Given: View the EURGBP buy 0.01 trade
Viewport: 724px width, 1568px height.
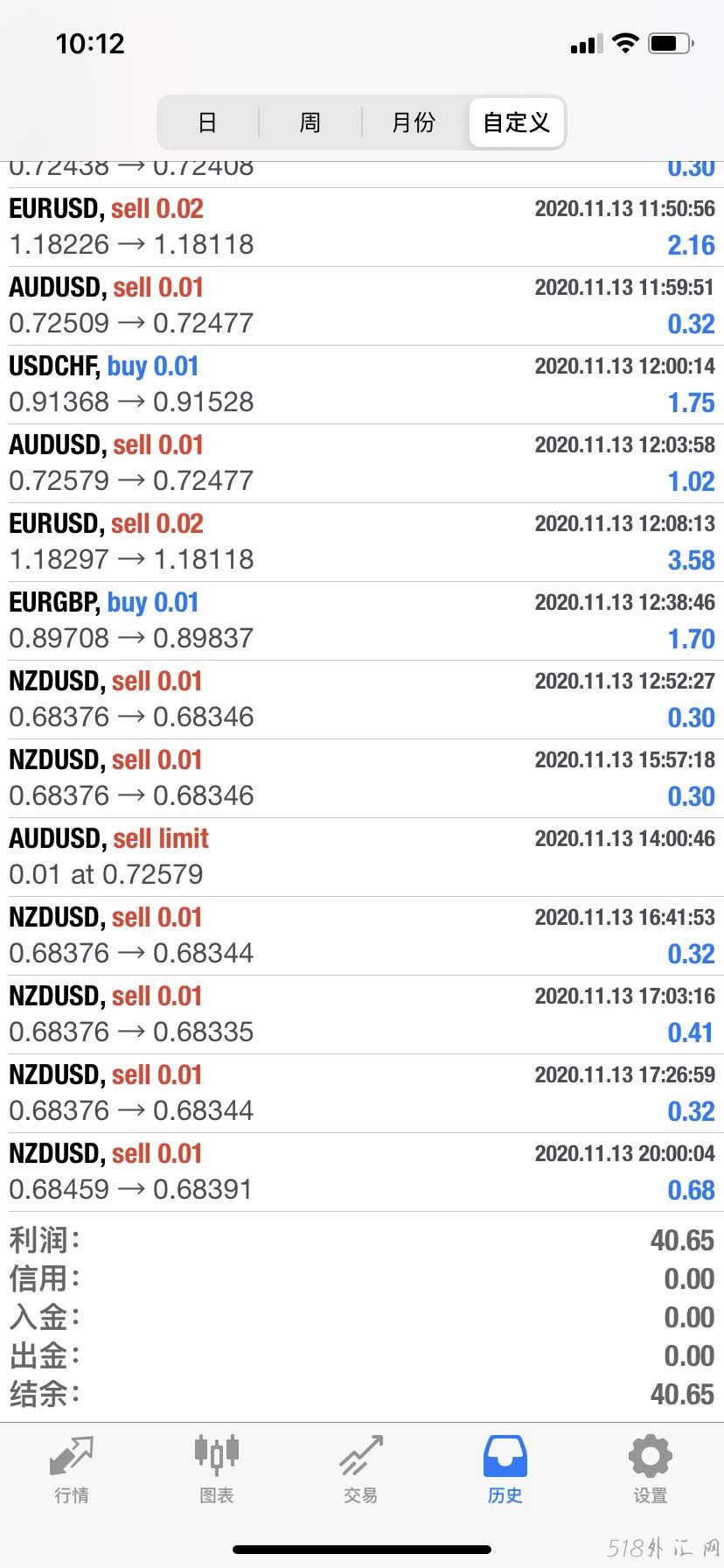Looking at the screenshot, I should (362, 620).
